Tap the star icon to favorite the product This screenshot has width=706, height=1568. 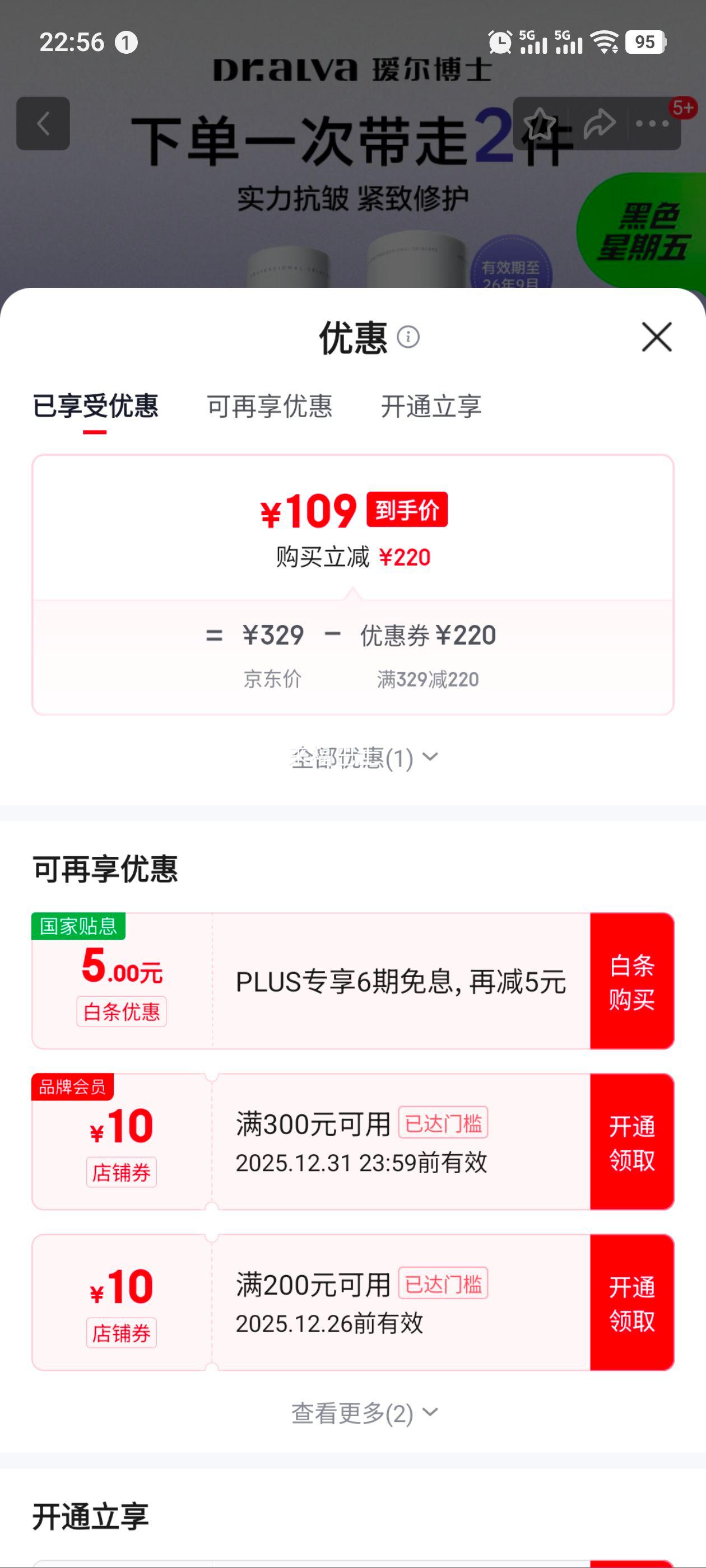click(x=541, y=123)
